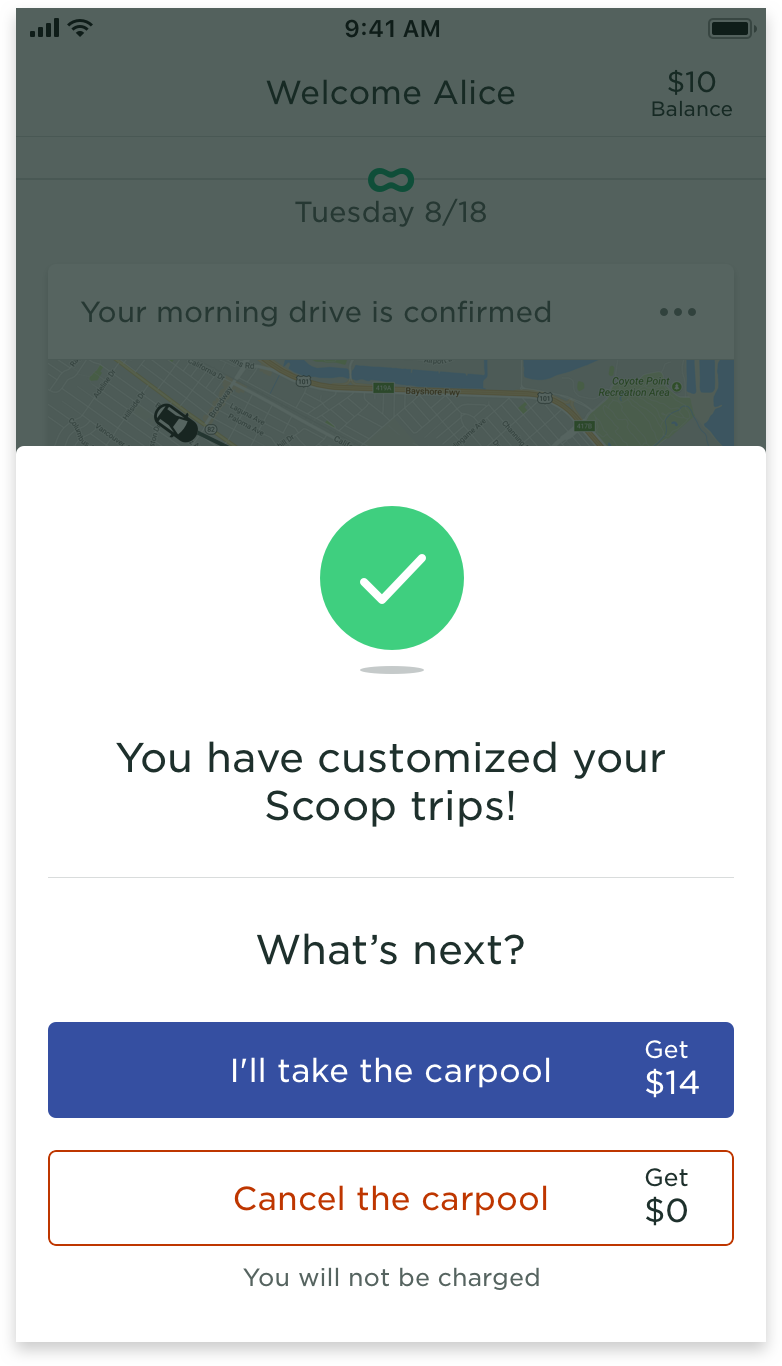This screenshot has height=1366, width=782.
Task: Open the three-dot menu on the morning drive card
Action: point(678,312)
